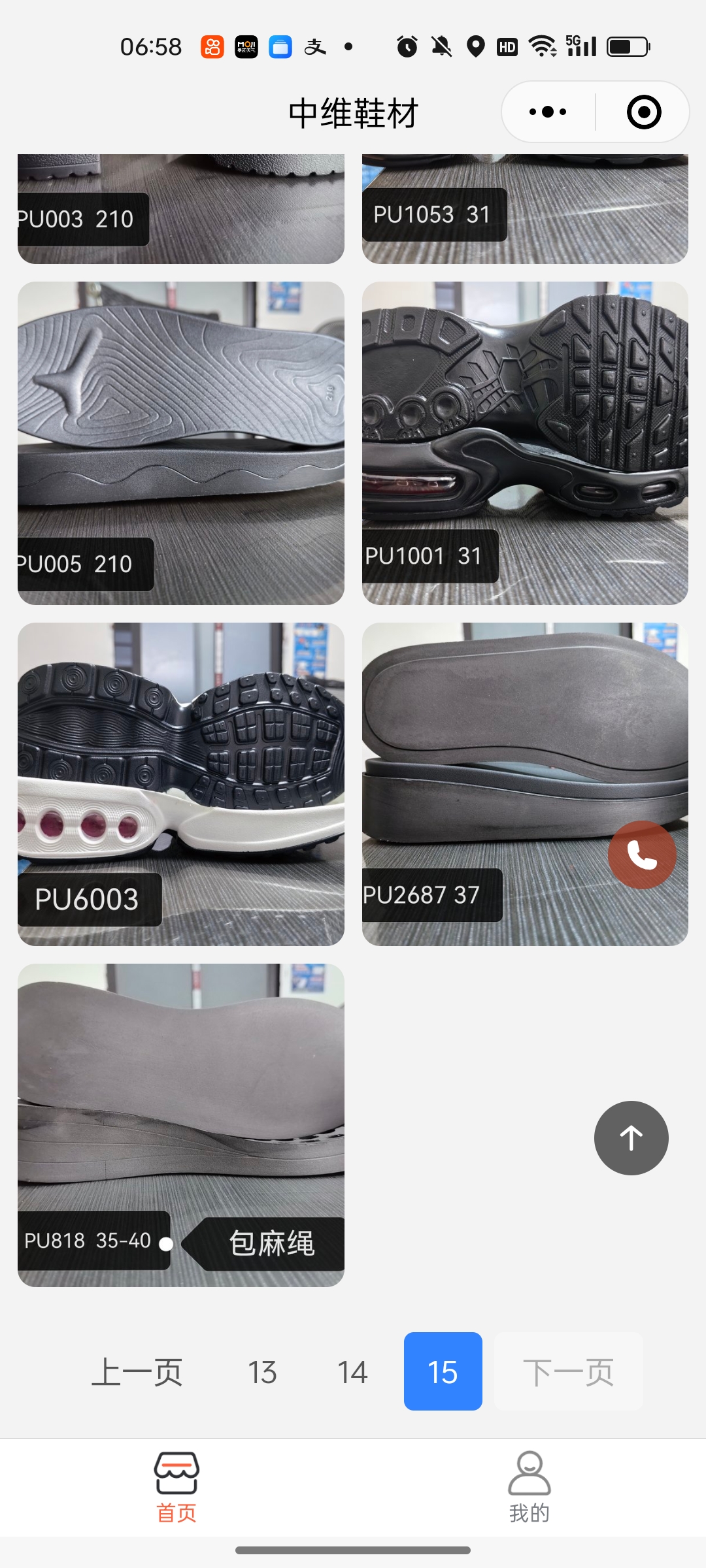
Task: Jump to page 13
Action: tap(262, 1371)
